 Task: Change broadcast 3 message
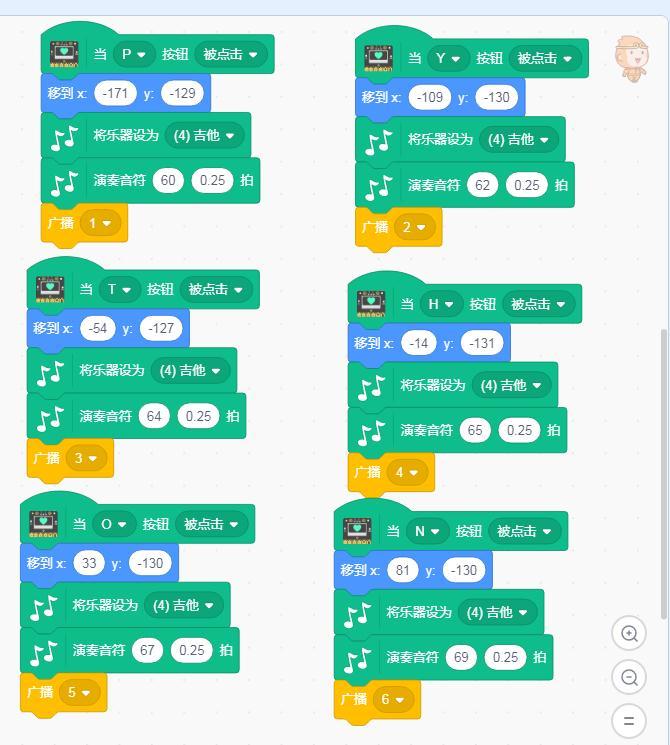pyautogui.click(x=87, y=458)
